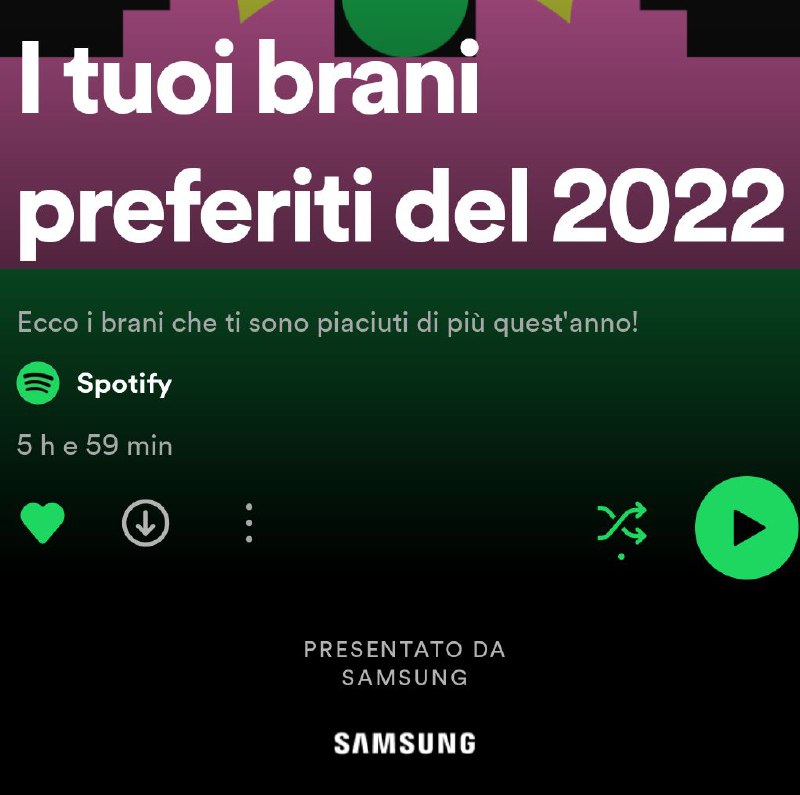Toggle shuffle mode off
This screenshot has height=795, width=800.
622,525
